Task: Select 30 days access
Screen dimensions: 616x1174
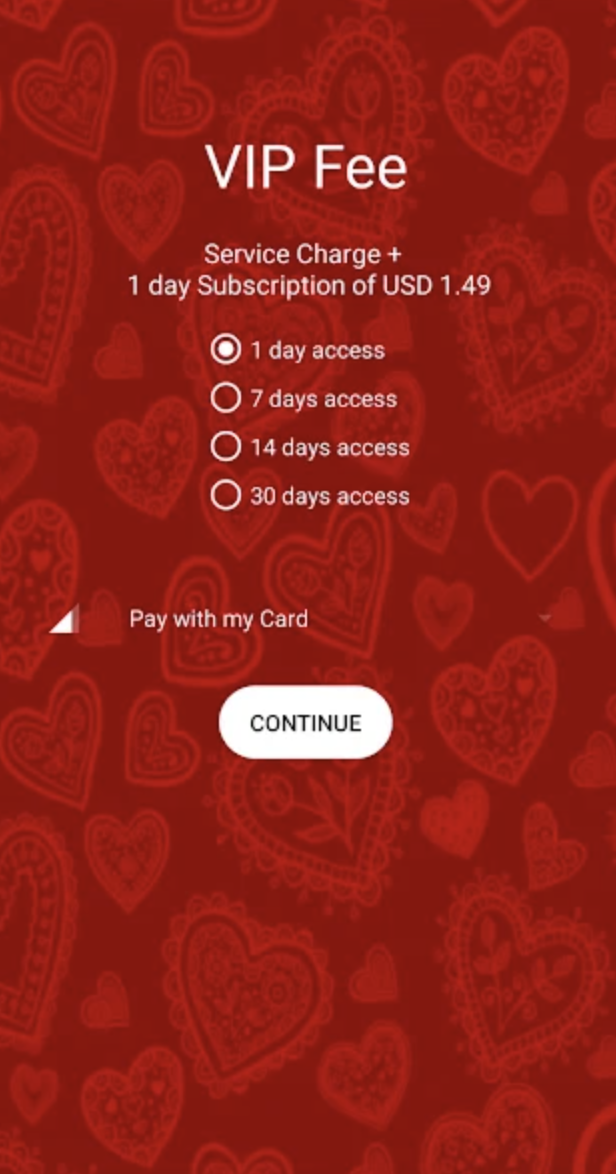Action: pos(226,495)
